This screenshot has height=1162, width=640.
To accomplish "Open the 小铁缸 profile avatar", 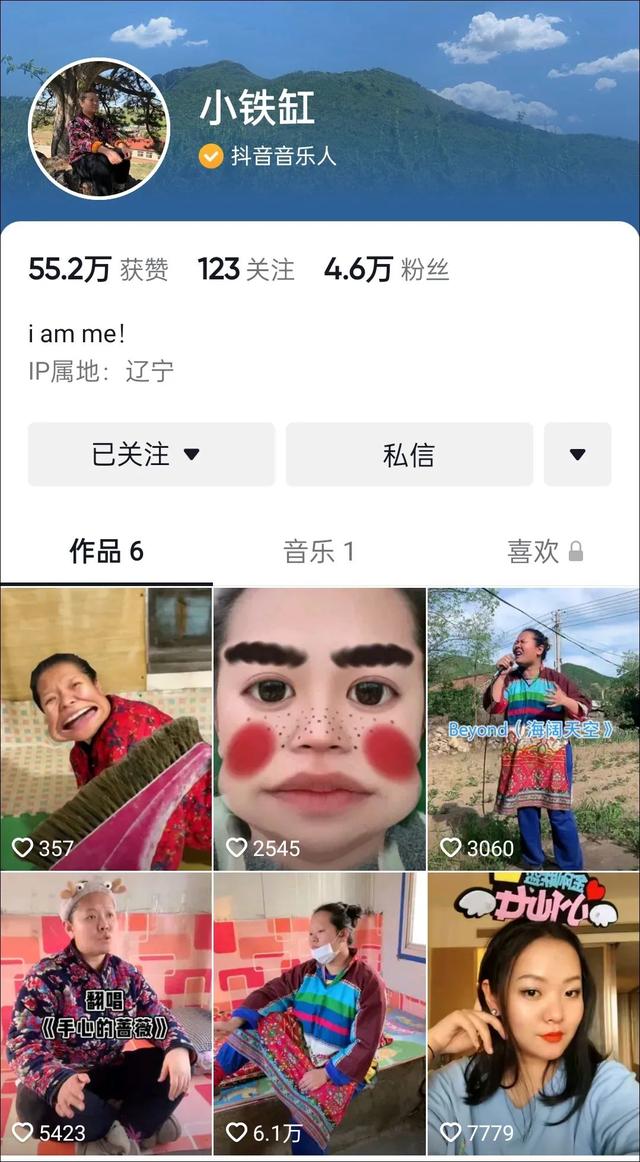I will pos(98,128).
